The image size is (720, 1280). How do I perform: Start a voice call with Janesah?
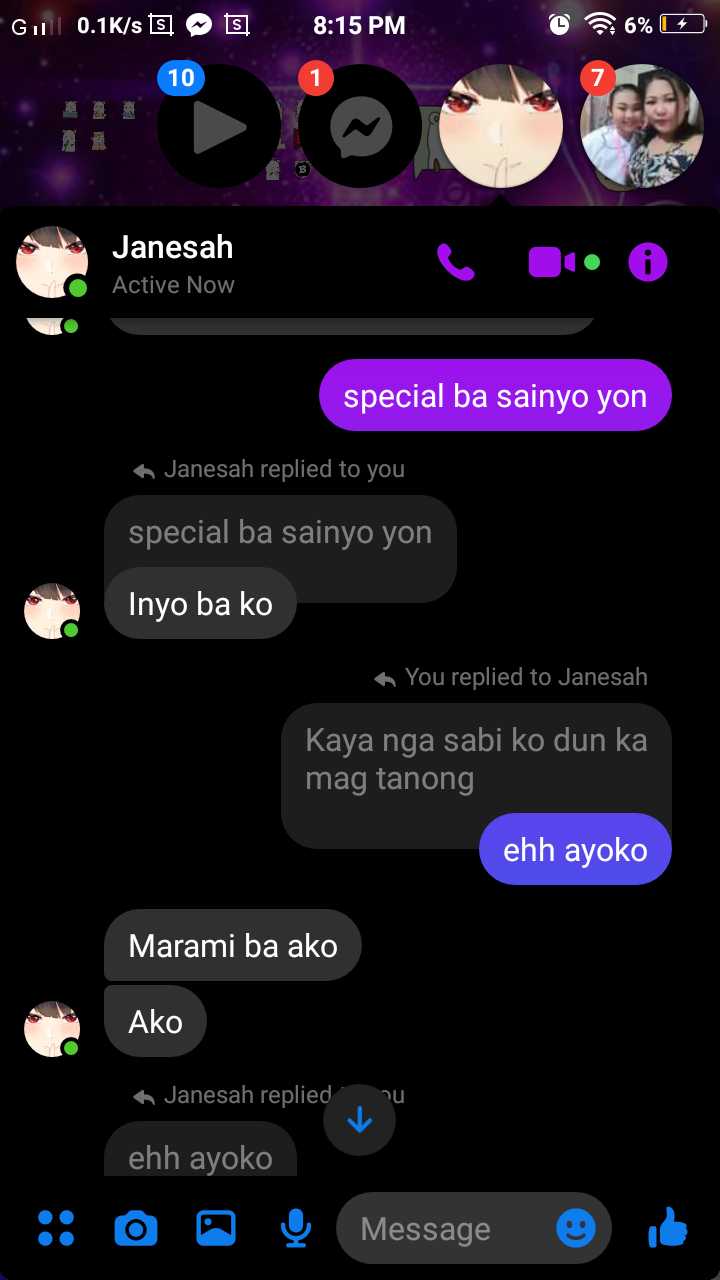(x=456, y=263)
